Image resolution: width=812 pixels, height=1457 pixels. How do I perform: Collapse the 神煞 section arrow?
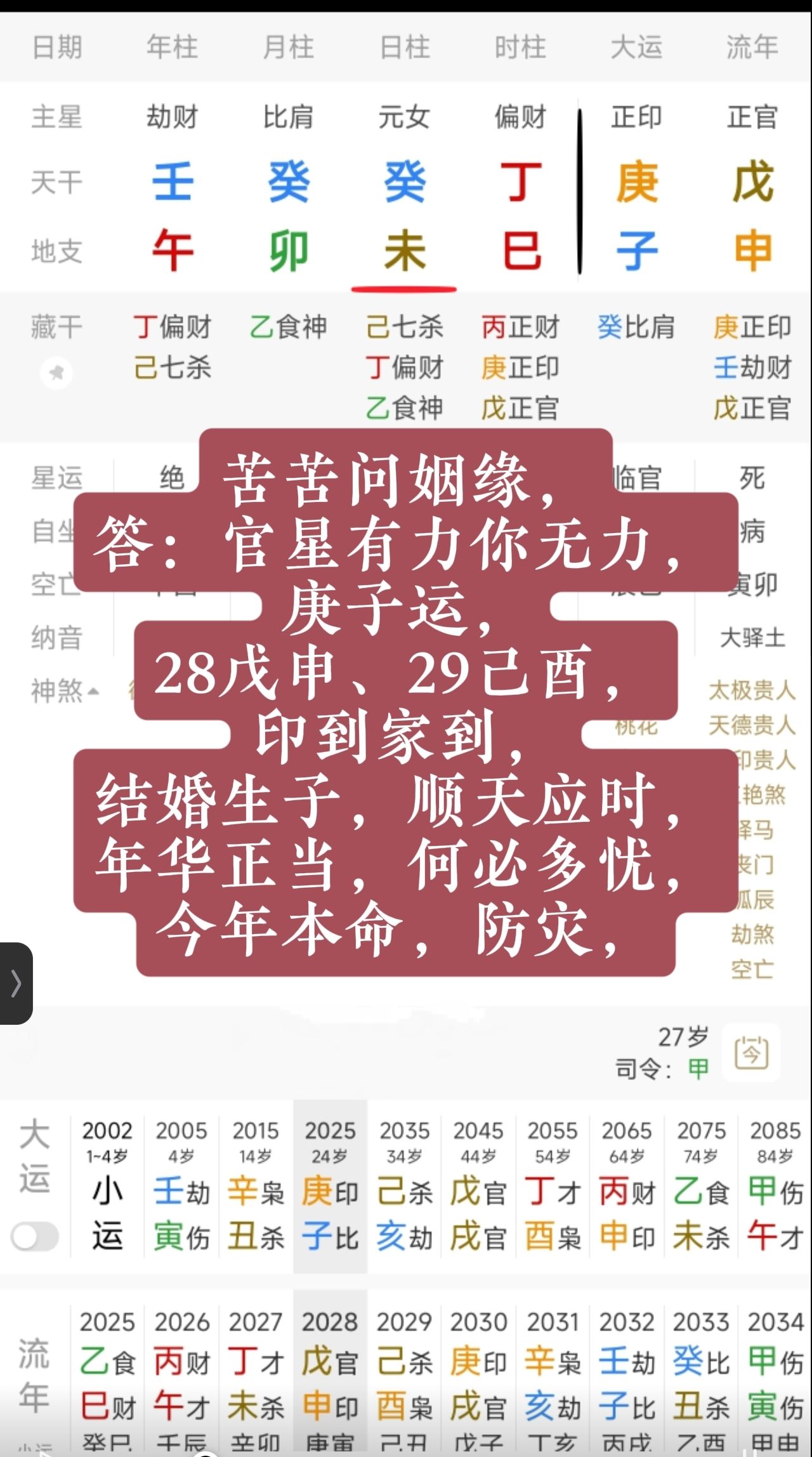pos(93,691)
